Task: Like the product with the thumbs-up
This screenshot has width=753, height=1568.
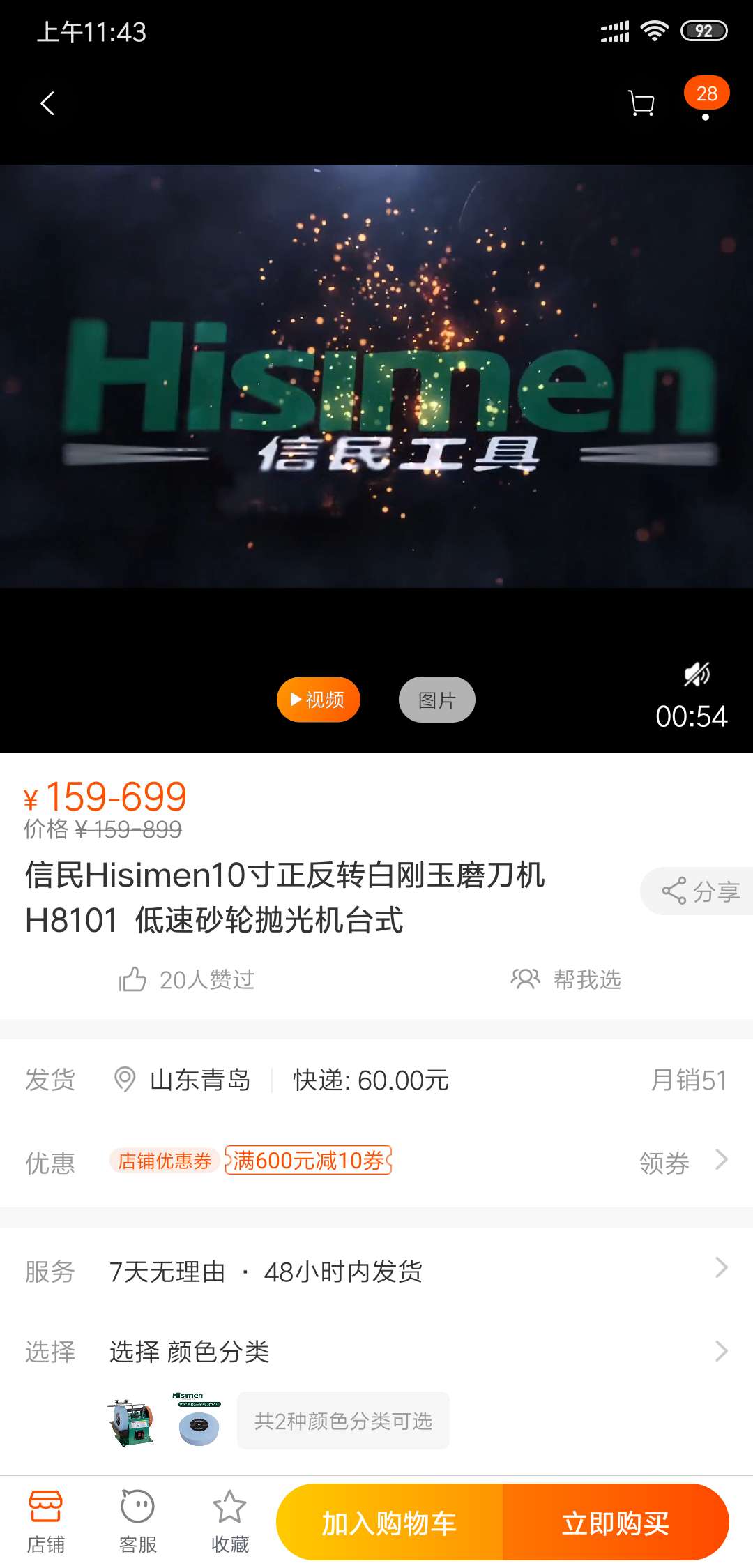Action: (x=132, y=979)
